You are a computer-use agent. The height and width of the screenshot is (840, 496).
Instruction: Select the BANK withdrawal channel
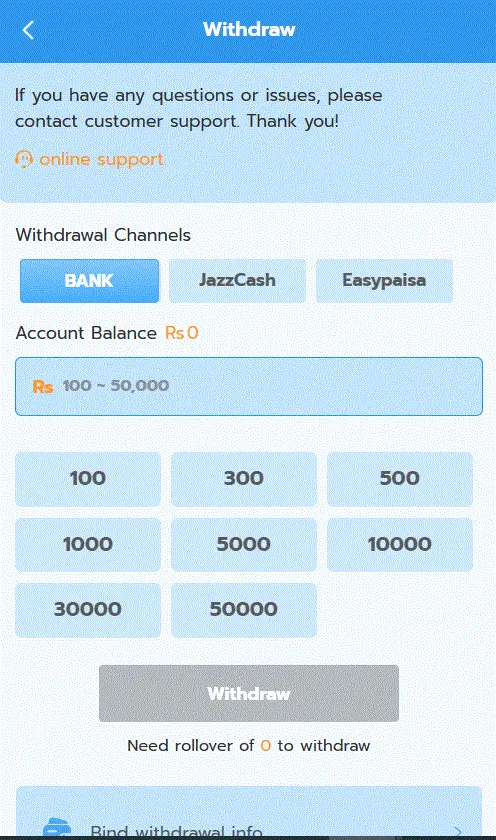pyautogui.click(x=89, y=281)
